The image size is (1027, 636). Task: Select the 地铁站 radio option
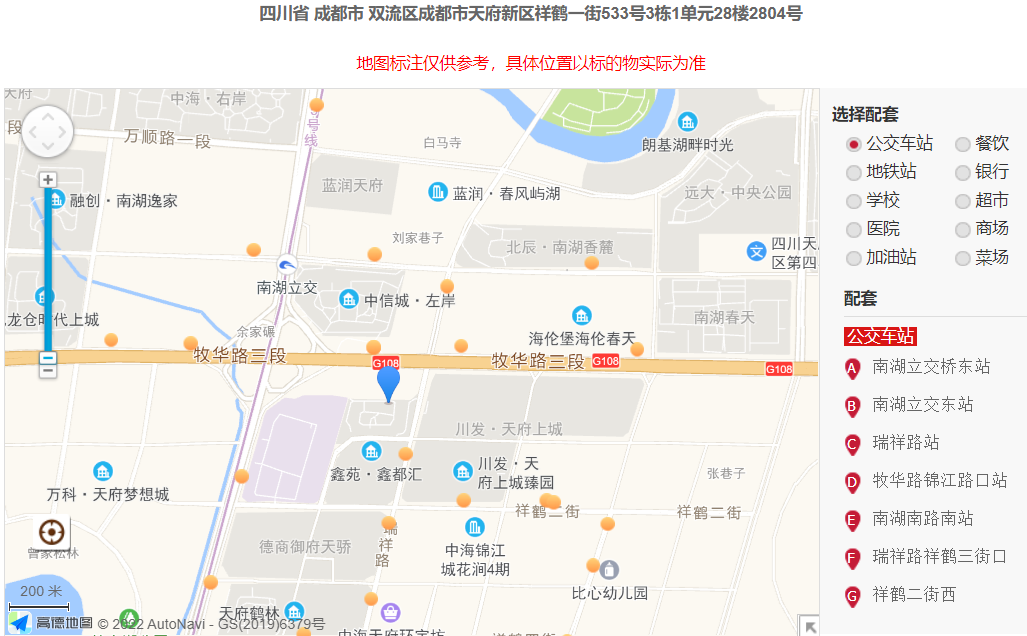(854, 173)
